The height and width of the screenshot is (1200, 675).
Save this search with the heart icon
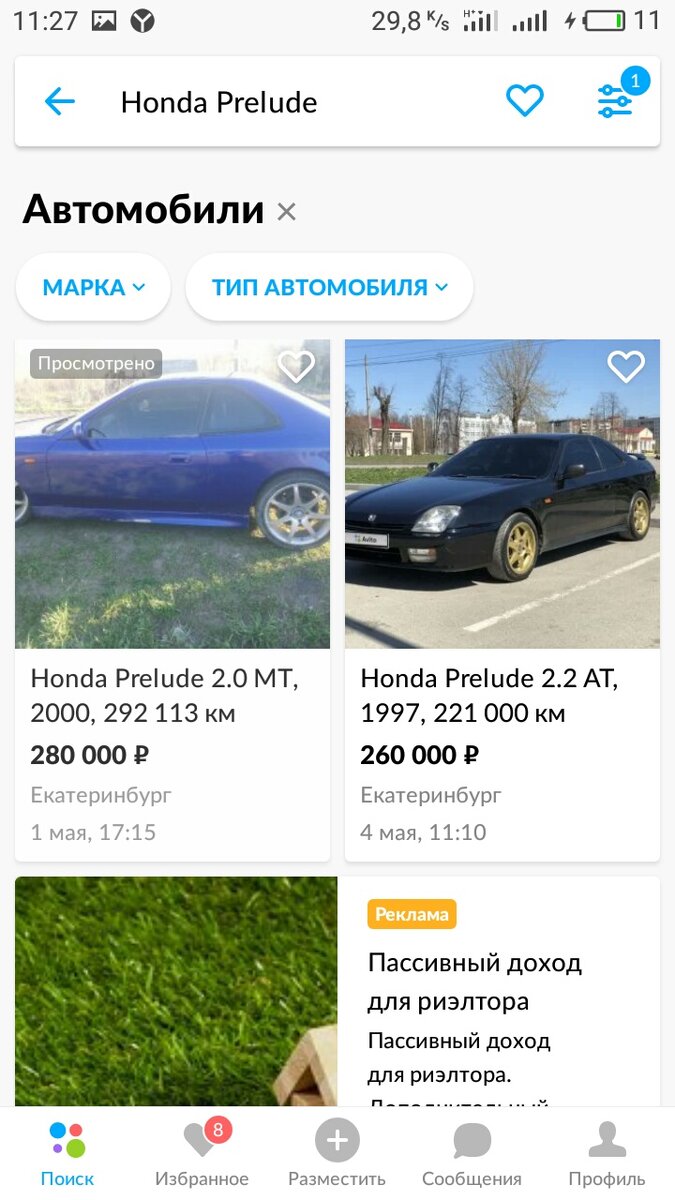(x=524, y=101)
